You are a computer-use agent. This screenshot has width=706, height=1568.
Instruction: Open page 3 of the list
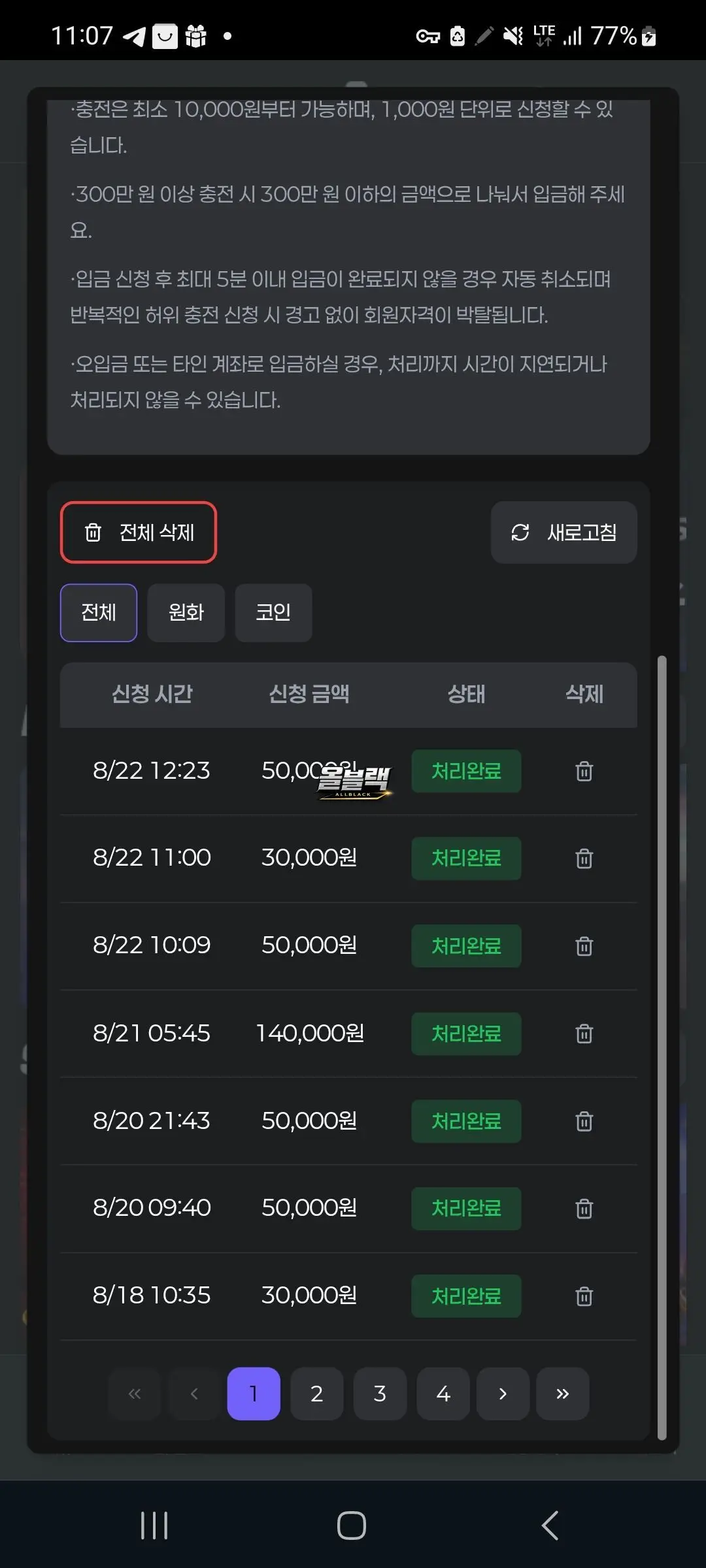(380, 1394)
